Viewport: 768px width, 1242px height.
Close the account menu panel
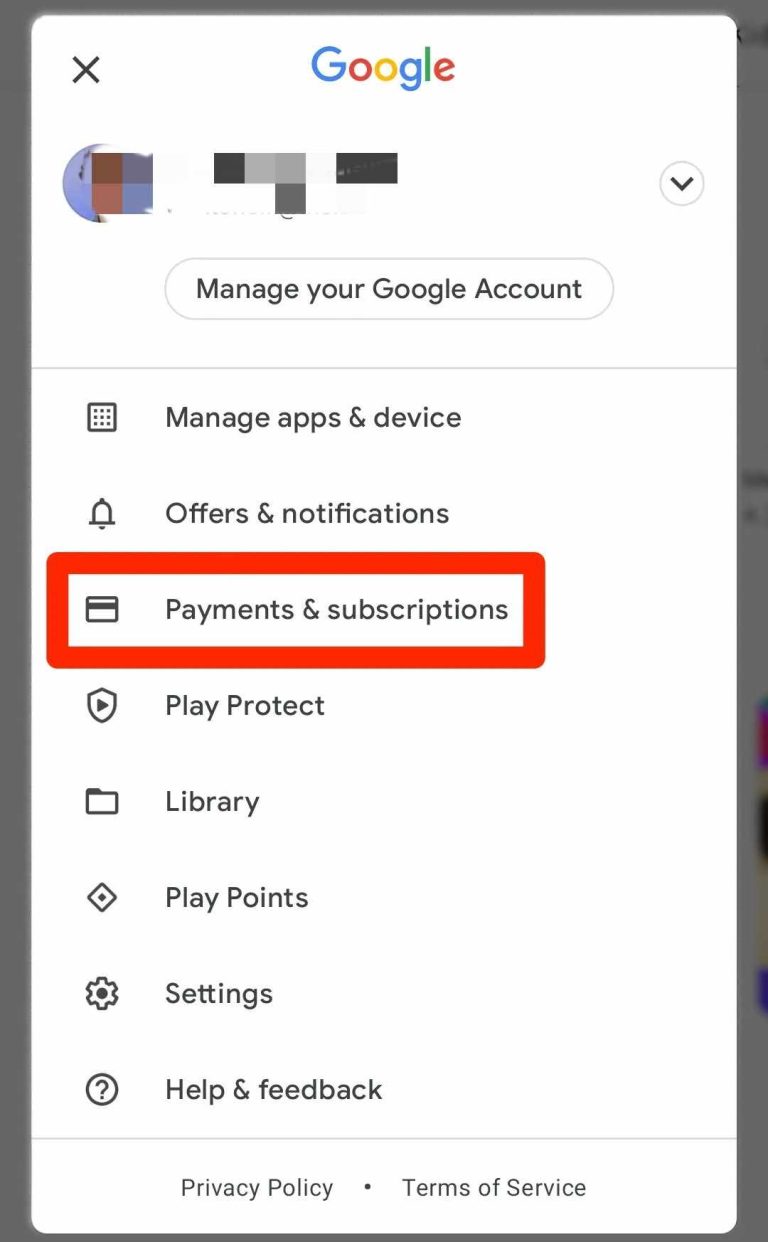[85, 69]
